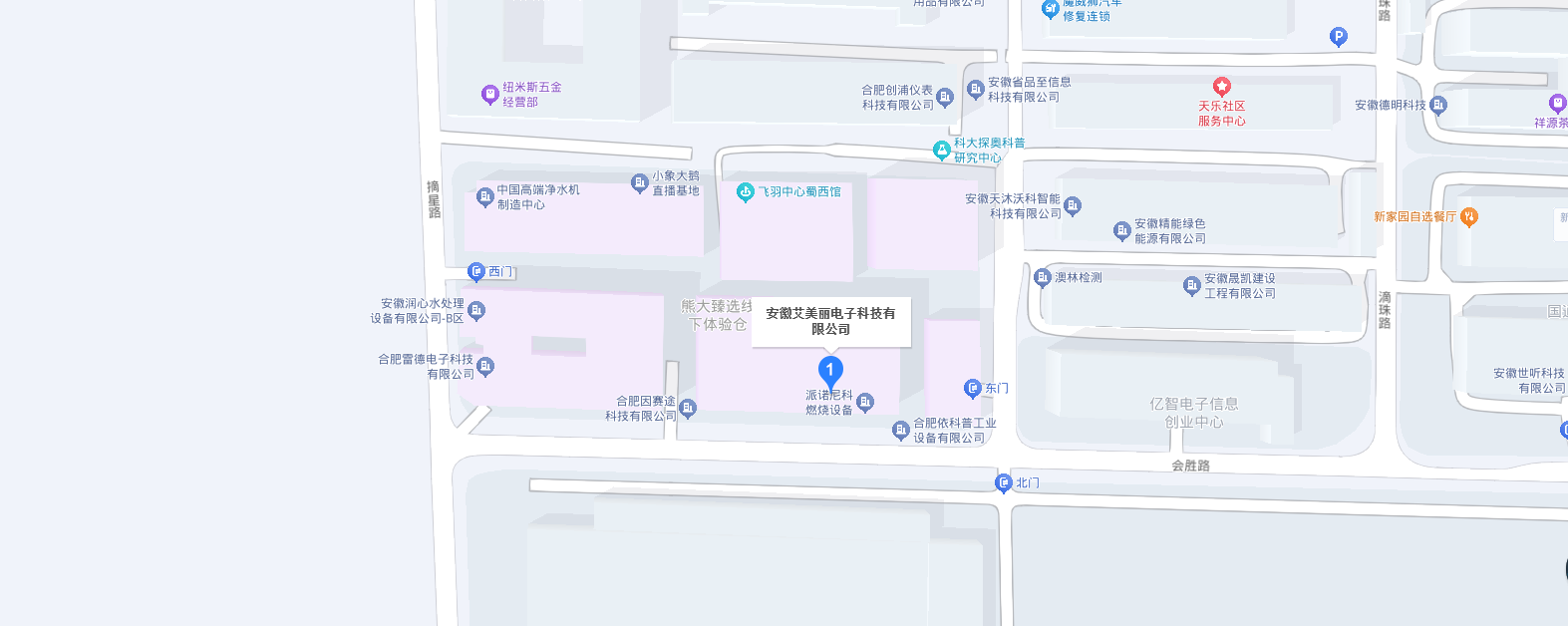Open the 纽米斯五金经营部 shop marker

(489, 95)
